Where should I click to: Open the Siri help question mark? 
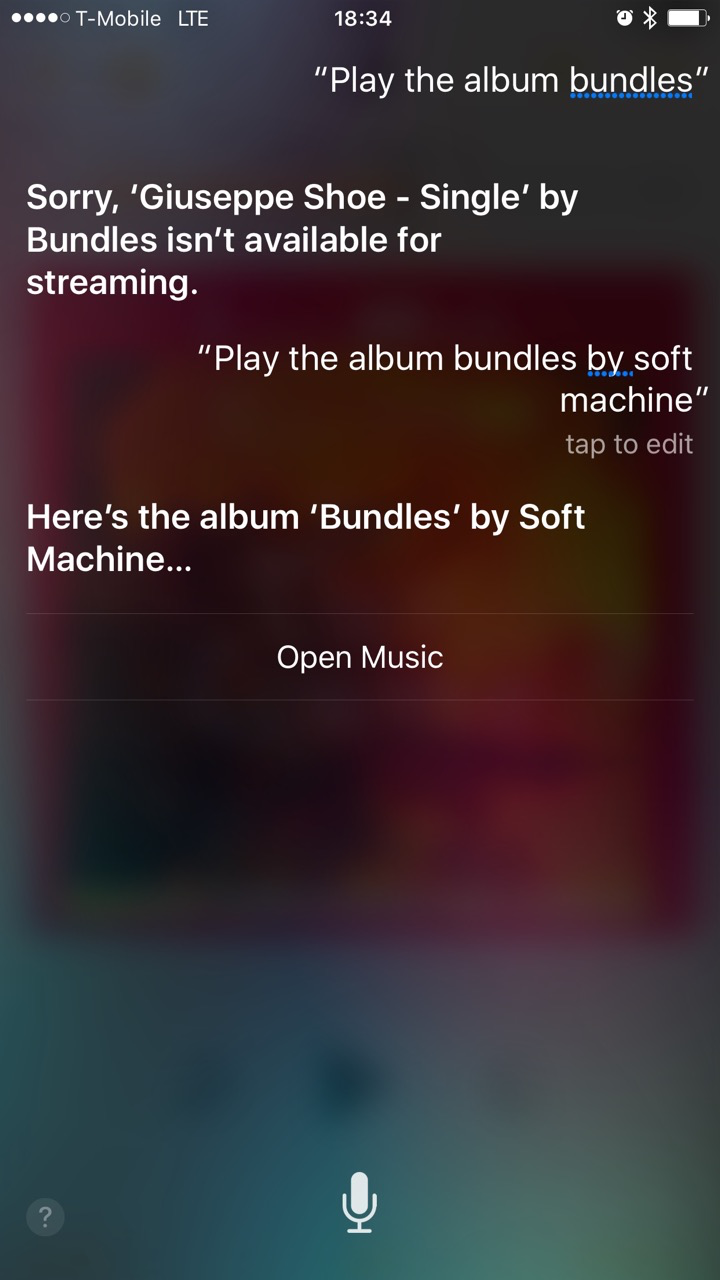tap(45, 1217)
